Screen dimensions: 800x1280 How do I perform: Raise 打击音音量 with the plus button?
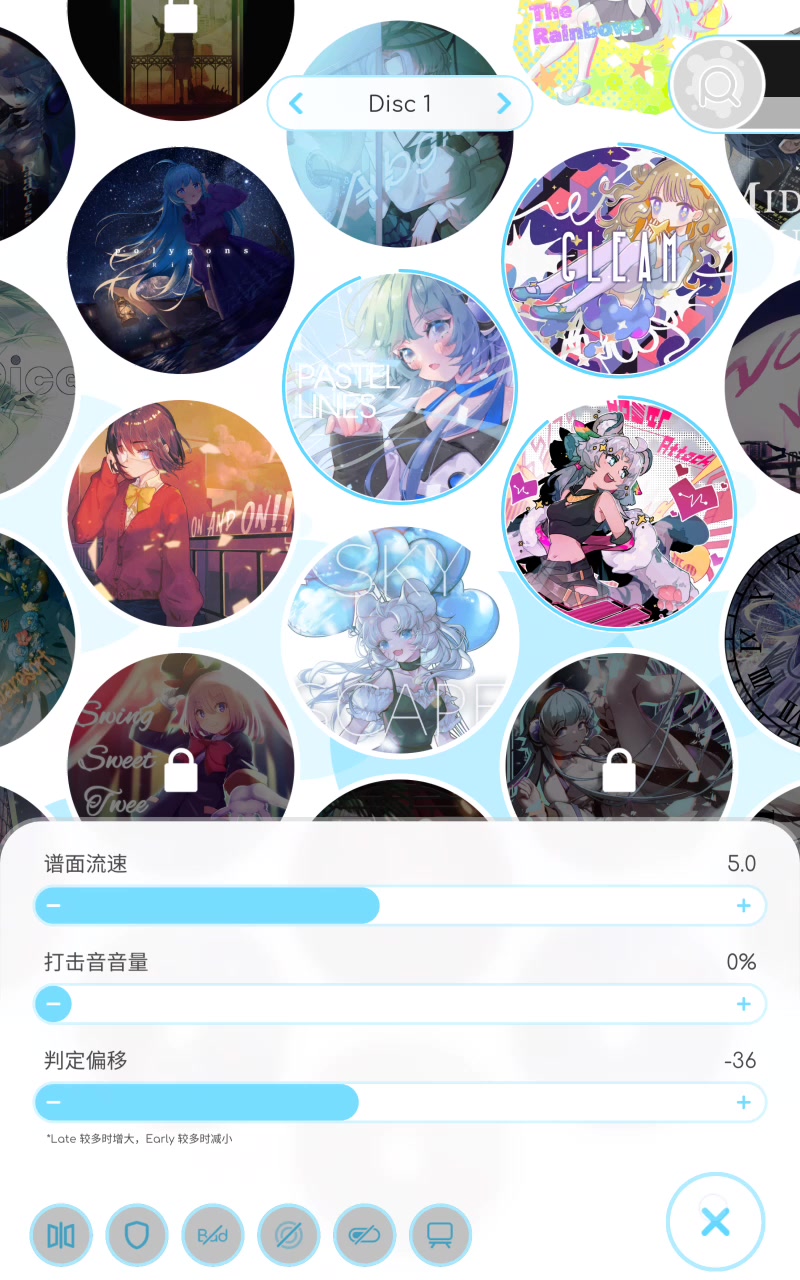click(x=743, y=1003)
